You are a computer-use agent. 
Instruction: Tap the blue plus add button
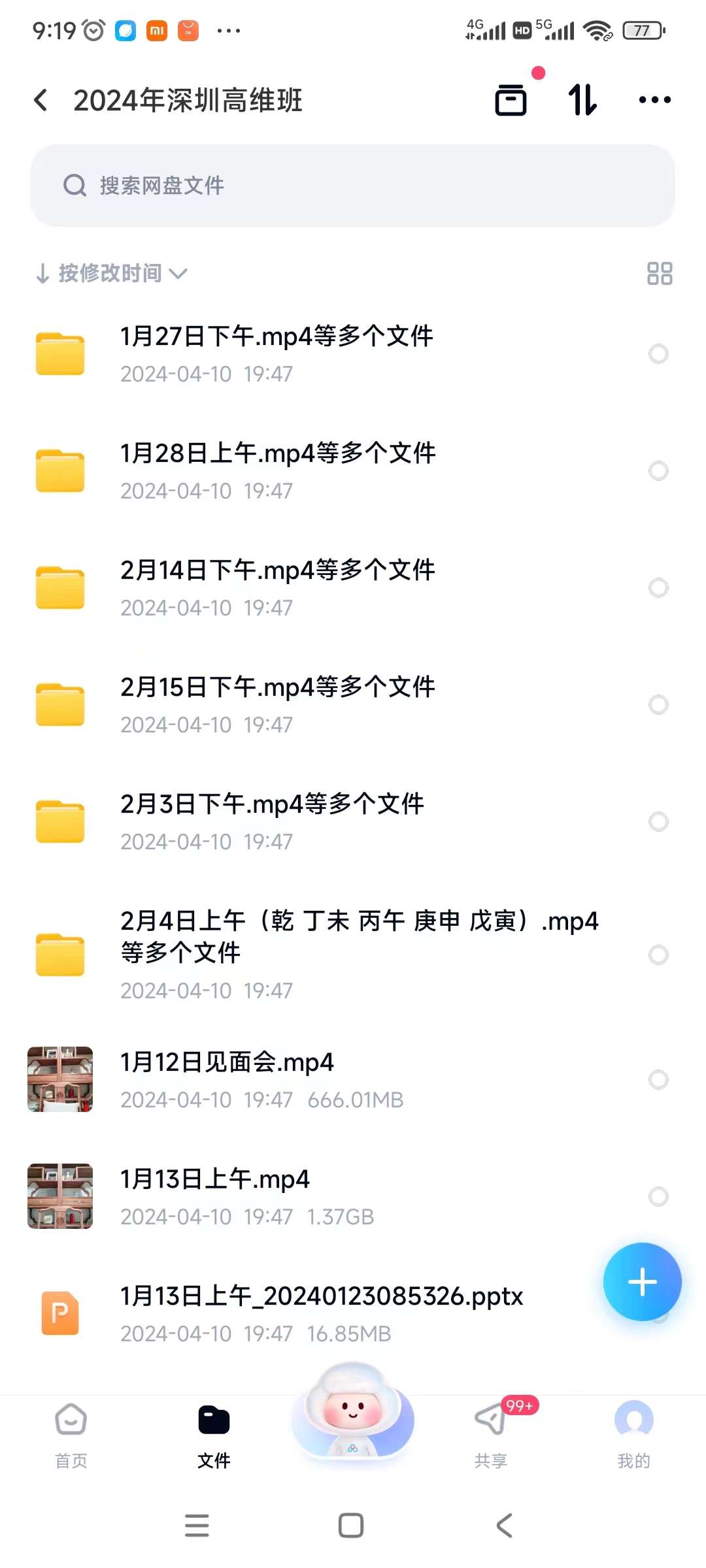(642, 1282)
